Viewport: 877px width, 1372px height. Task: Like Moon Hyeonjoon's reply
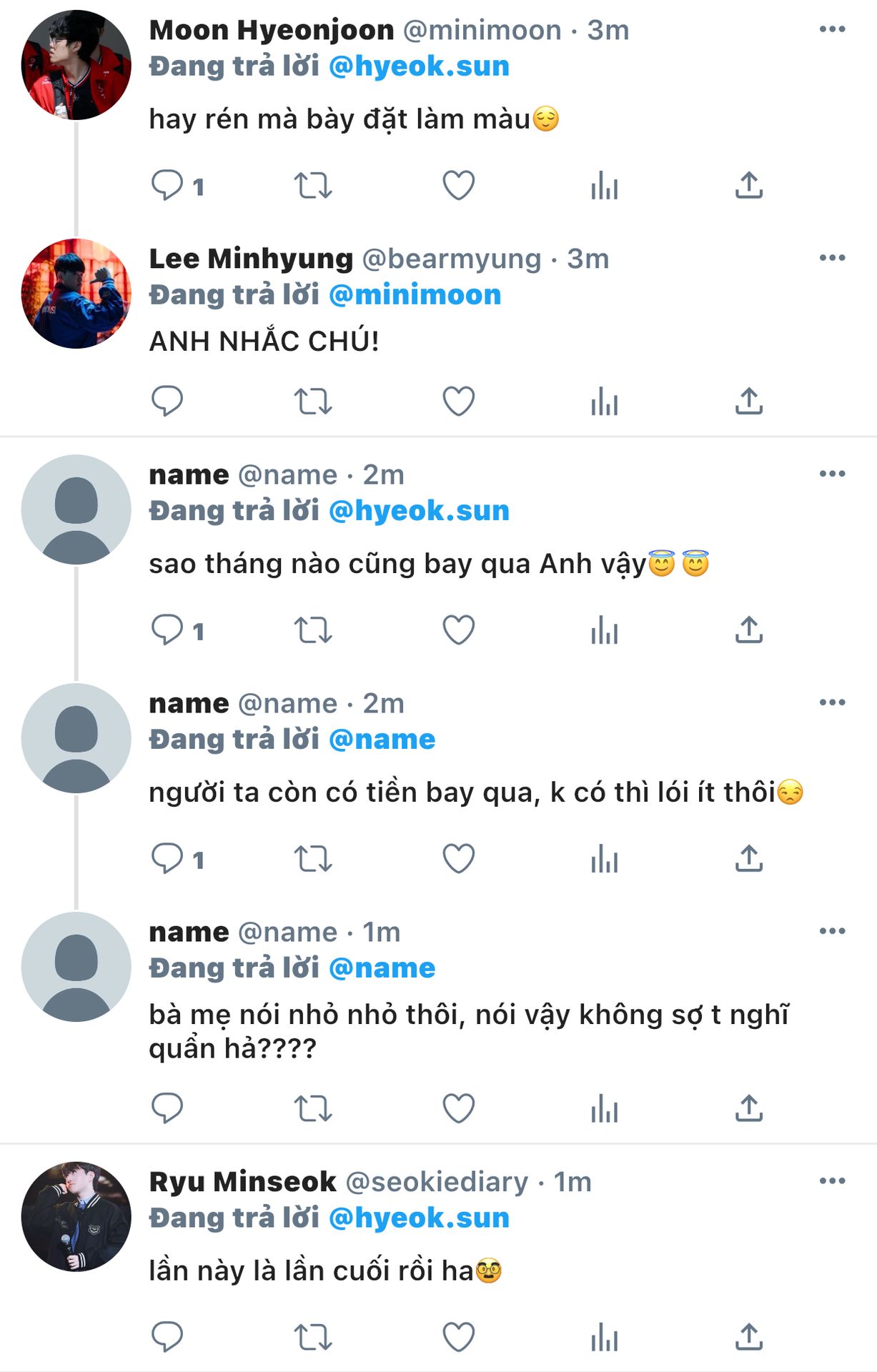point(458,186)
